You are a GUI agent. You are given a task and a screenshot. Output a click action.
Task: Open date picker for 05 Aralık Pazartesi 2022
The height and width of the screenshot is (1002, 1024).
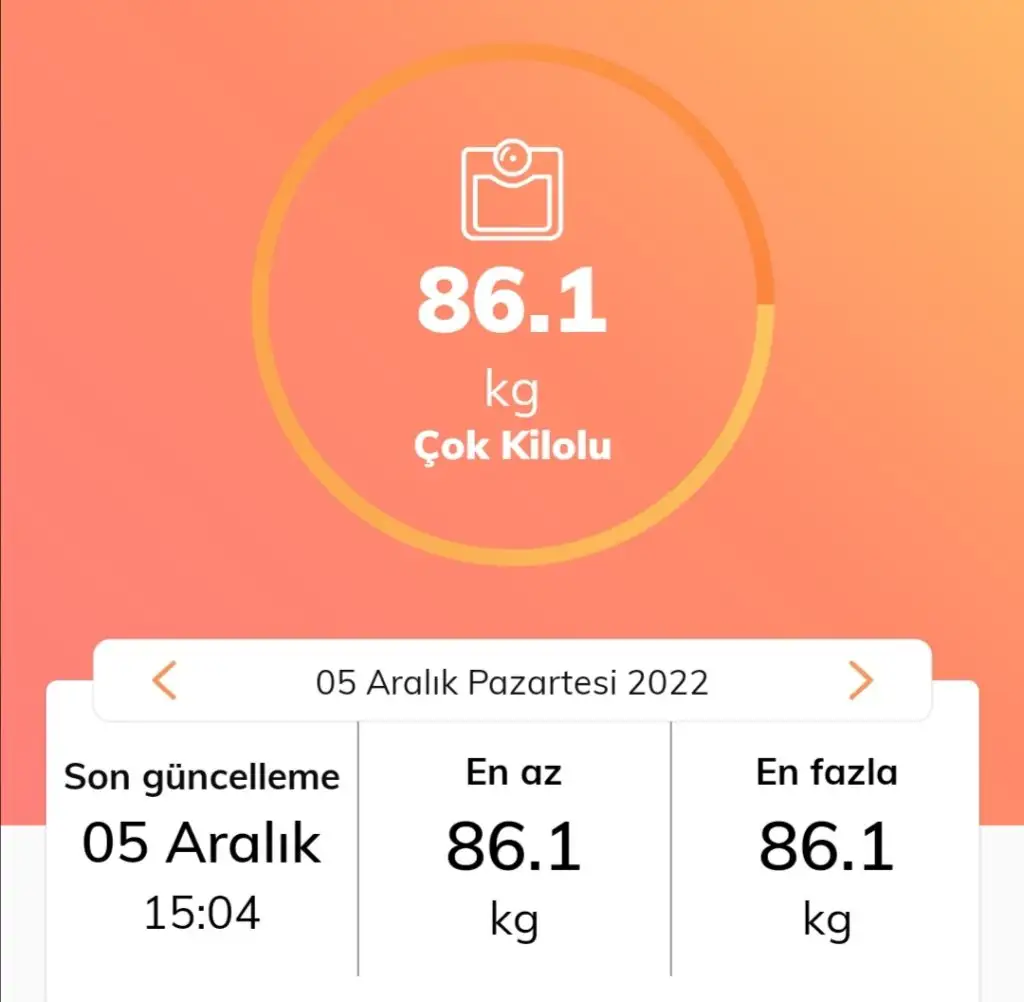tap(512, 683)
